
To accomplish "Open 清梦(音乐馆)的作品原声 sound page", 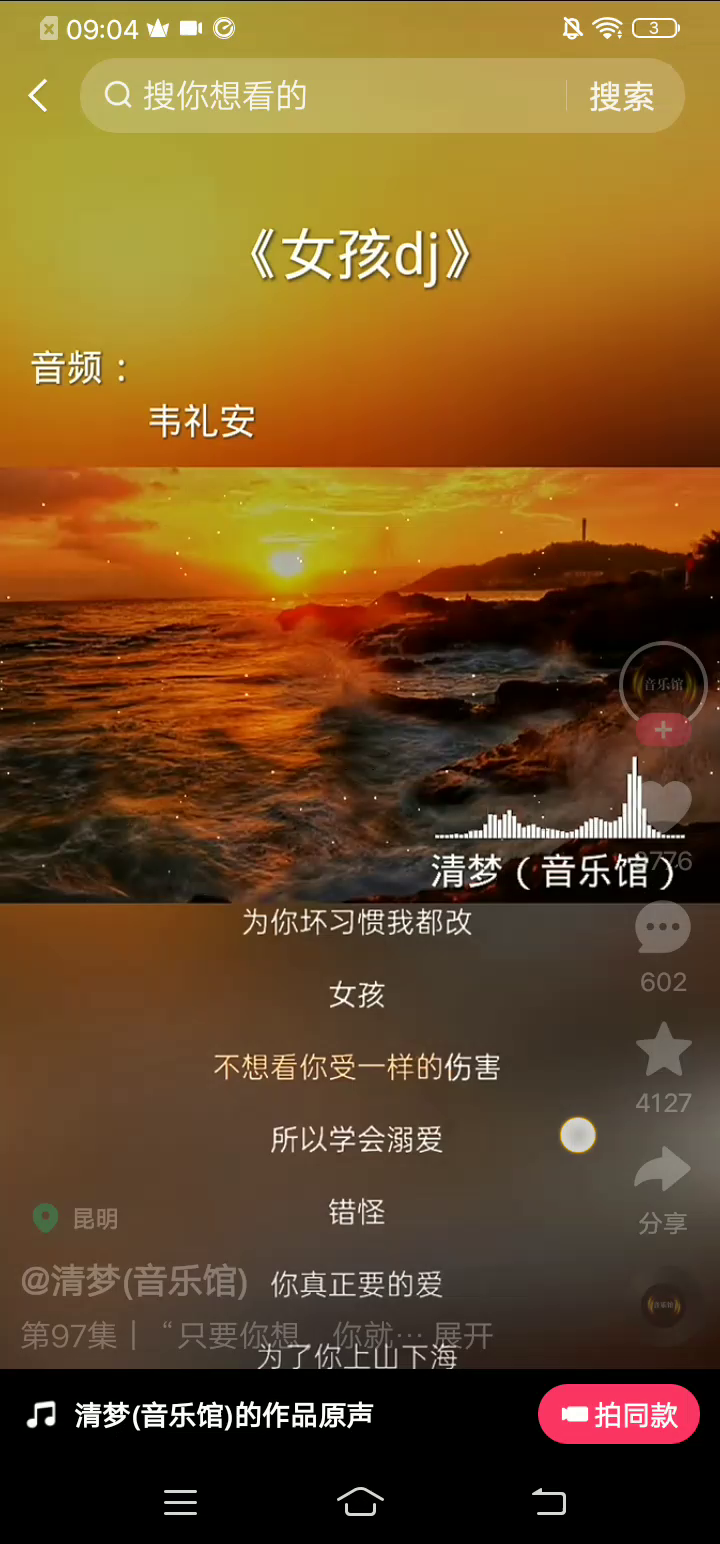I will click(223, 1415).
